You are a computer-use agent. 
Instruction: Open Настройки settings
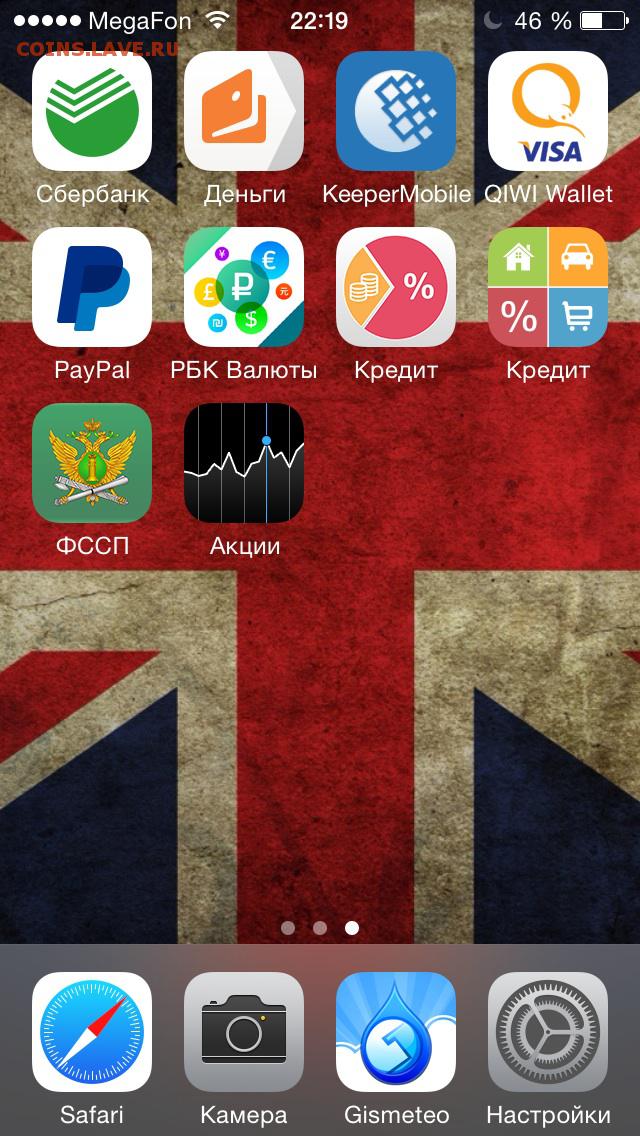point(548,1032)
